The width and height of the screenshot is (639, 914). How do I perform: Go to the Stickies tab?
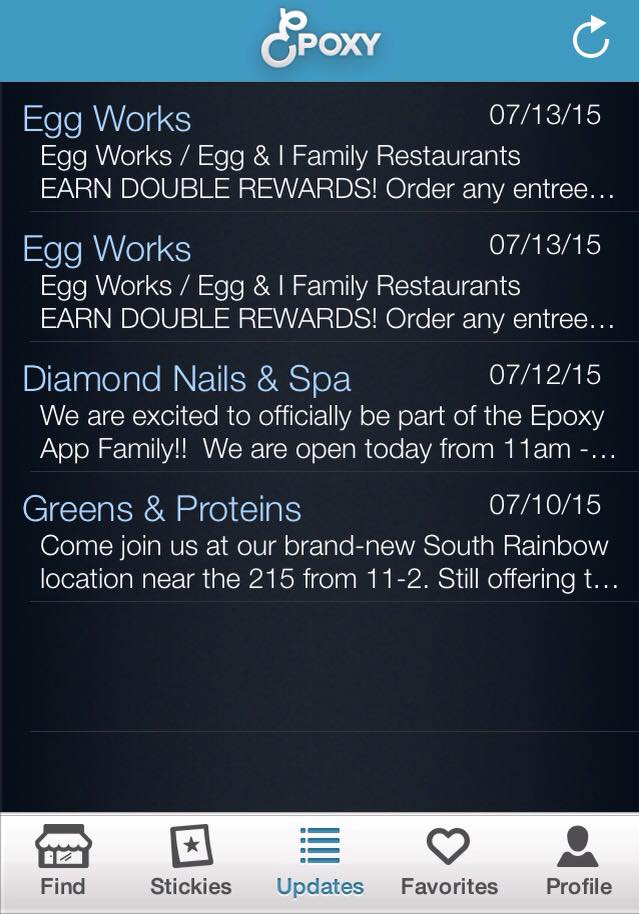[190, 862]
